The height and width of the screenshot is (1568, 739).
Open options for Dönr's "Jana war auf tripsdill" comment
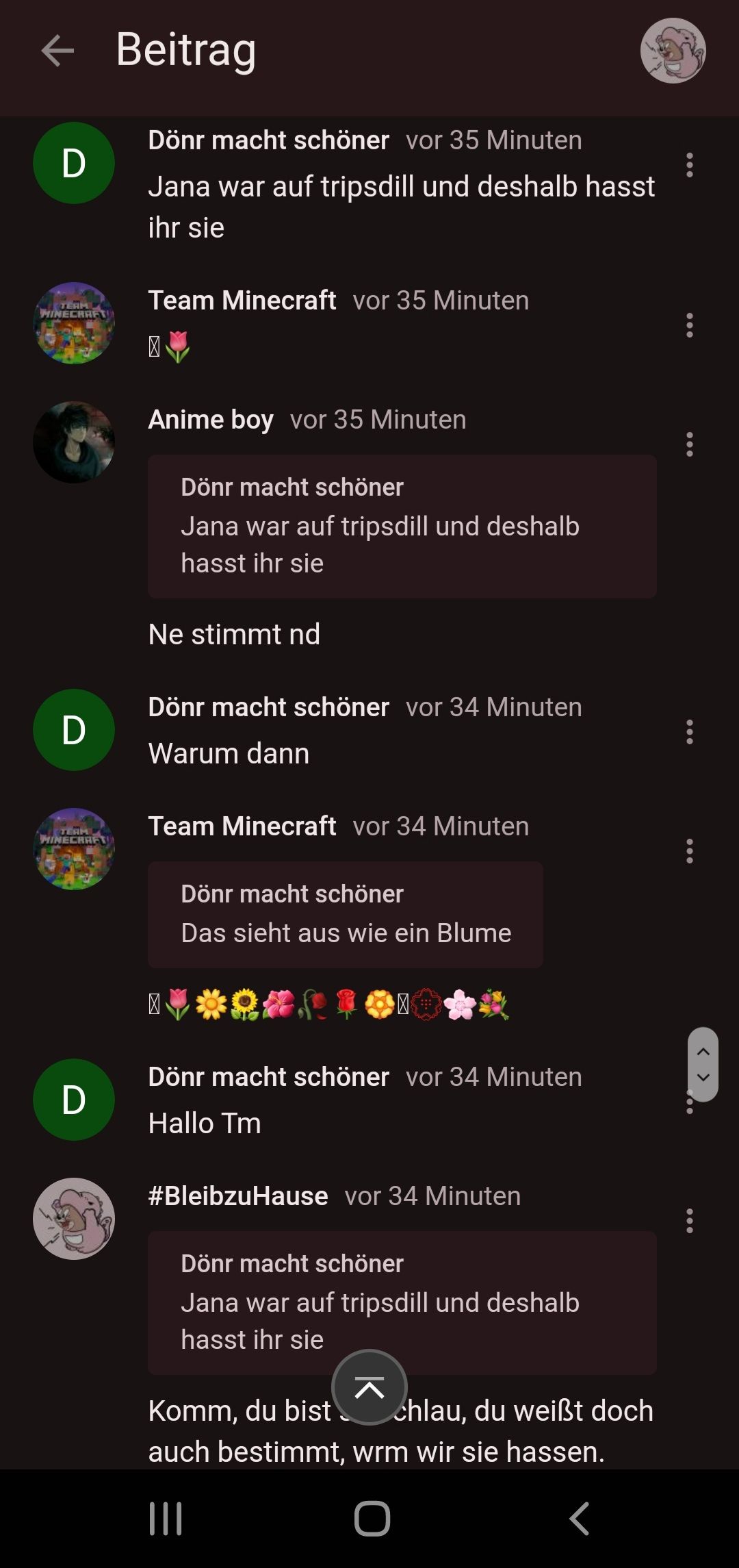pos(689,165)
